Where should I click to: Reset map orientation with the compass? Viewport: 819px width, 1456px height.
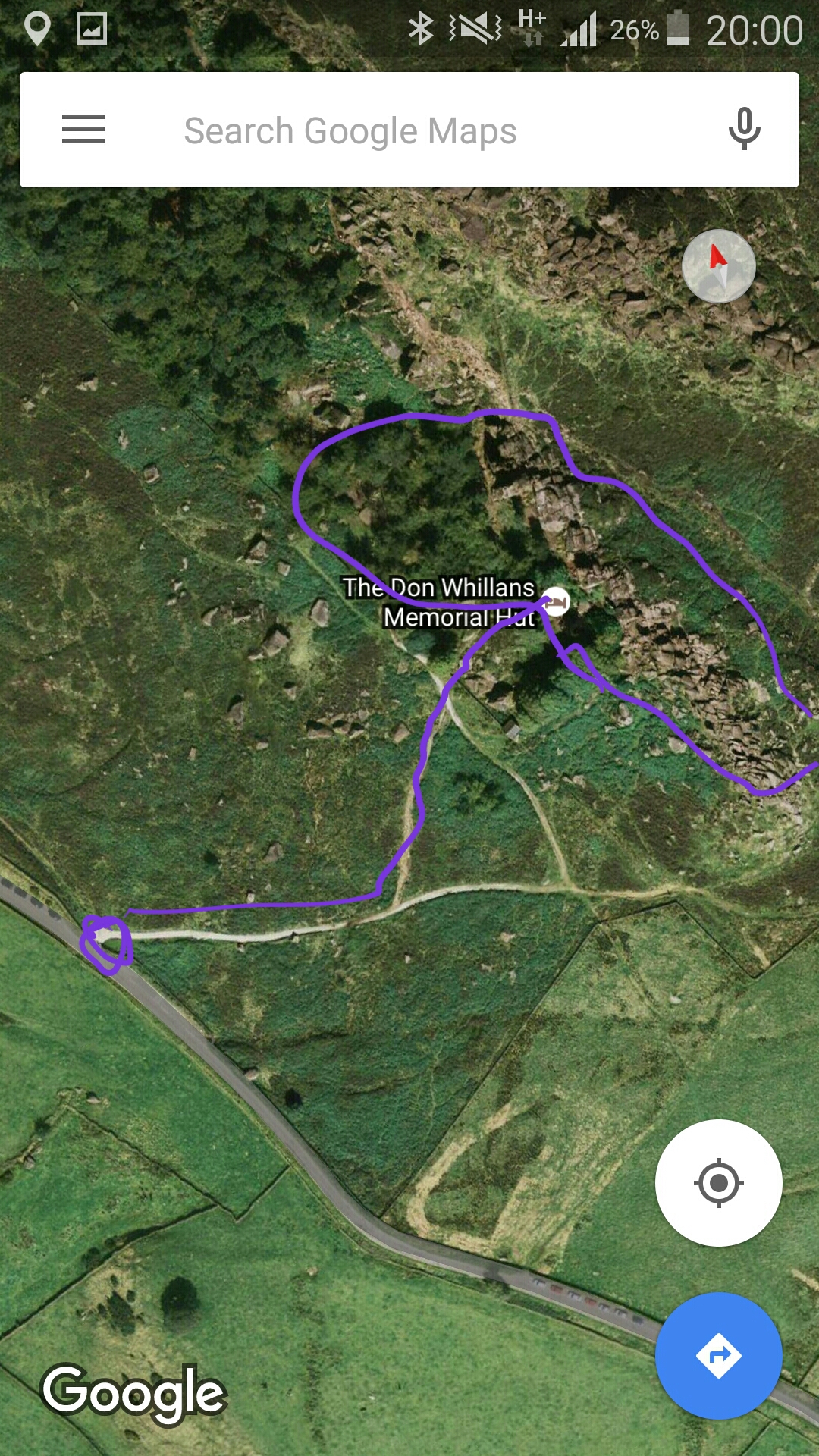coord(718,266)
